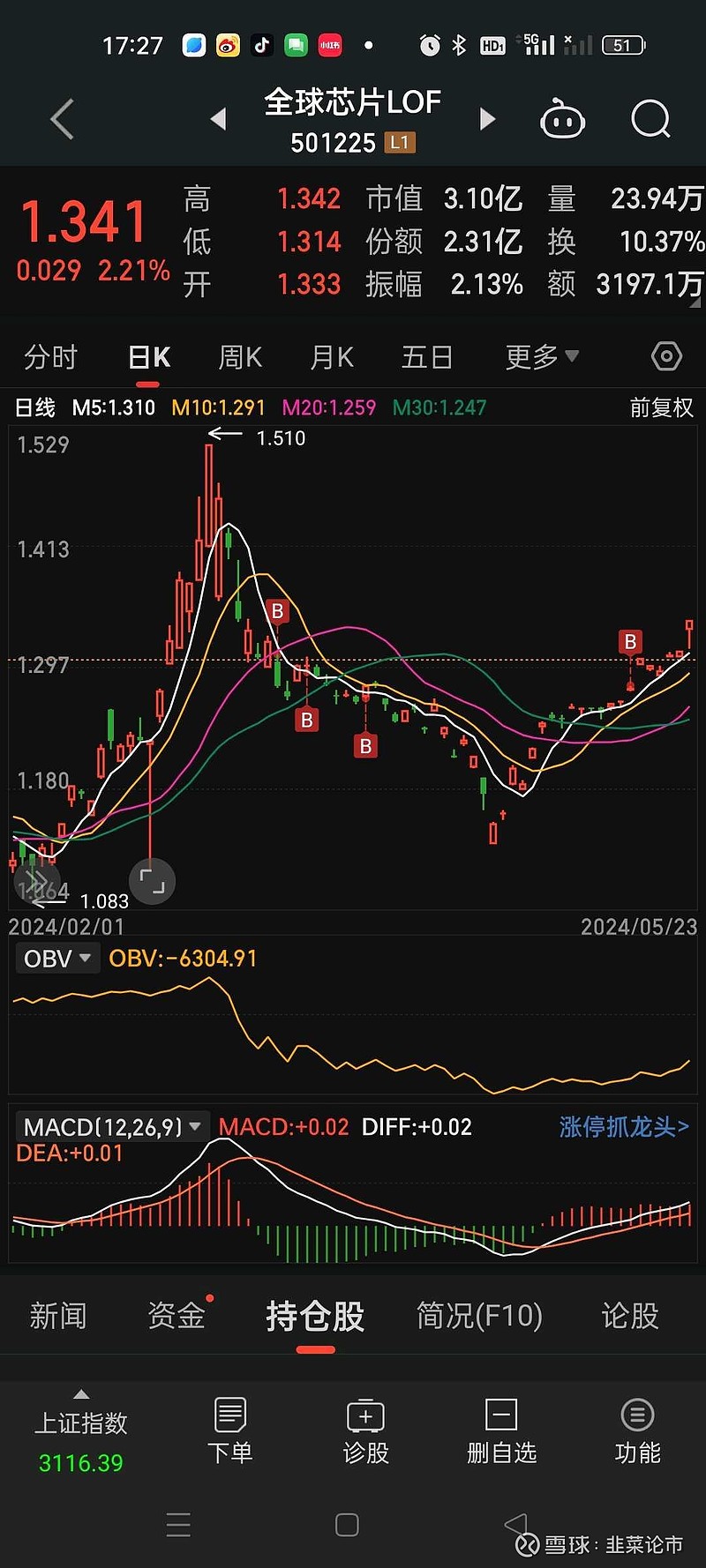Toggle 前复权 price adjustment mode
Screen dimensions: 706x1568
660,407
